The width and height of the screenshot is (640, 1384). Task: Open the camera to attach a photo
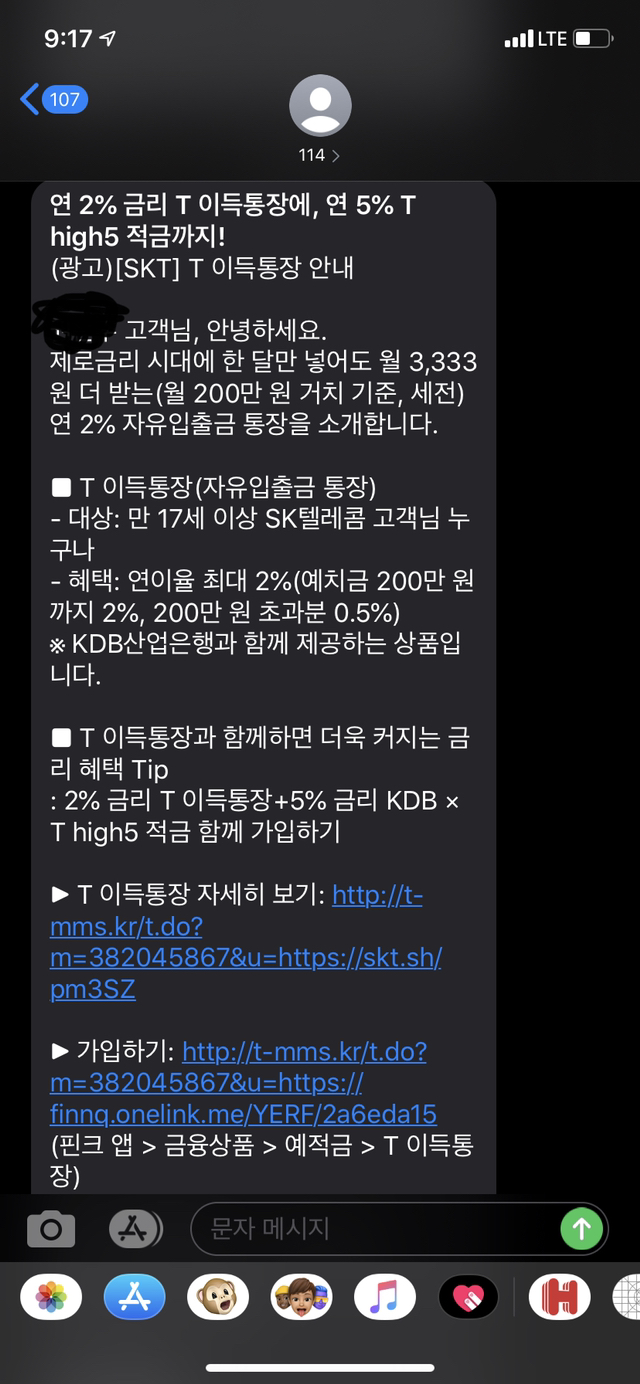coord(51,1229)
